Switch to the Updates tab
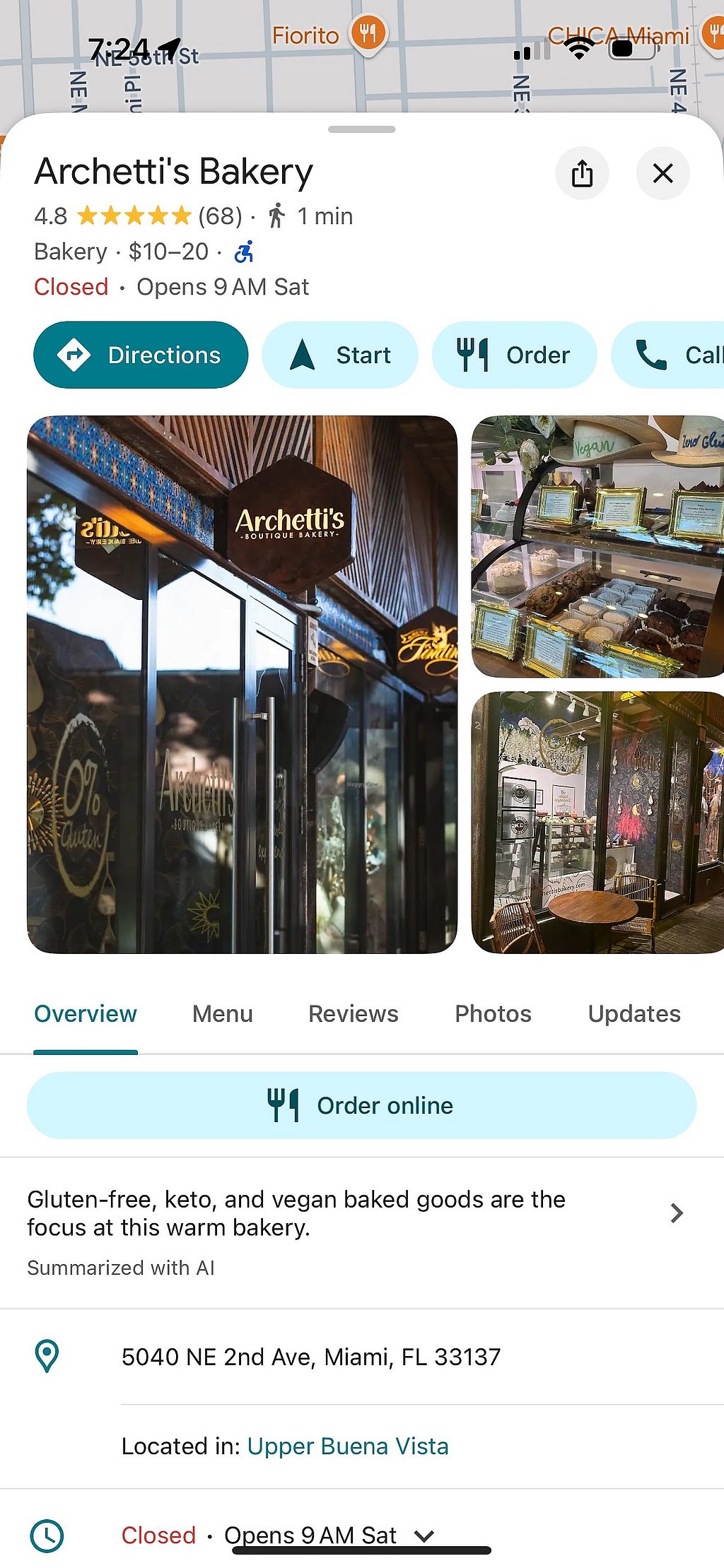The image size is (724, 1568). tap(633, 1014)
